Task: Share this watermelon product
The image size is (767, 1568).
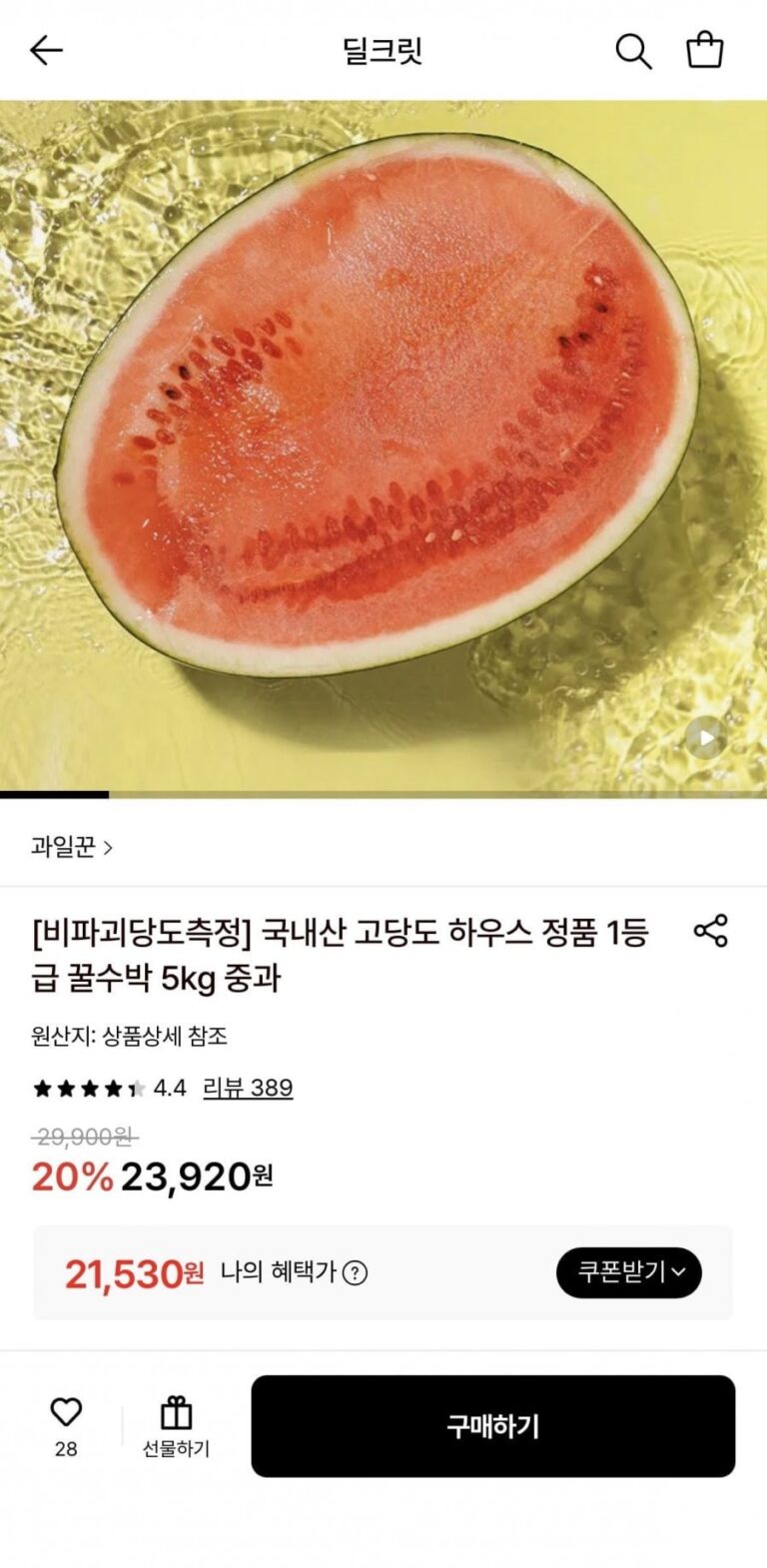Action: pyautogui.click(x=710, y=931)
